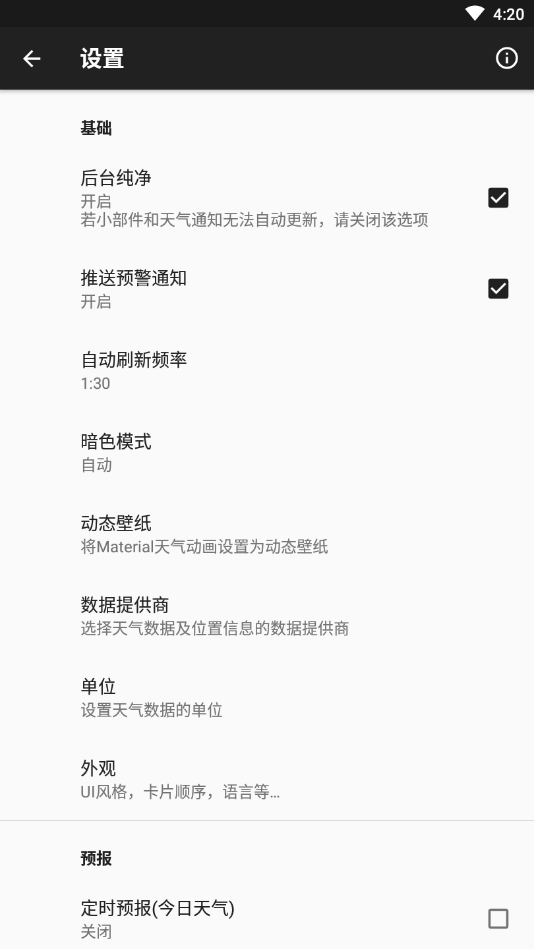Open 自动刷新频率 setting

point(267,371)
